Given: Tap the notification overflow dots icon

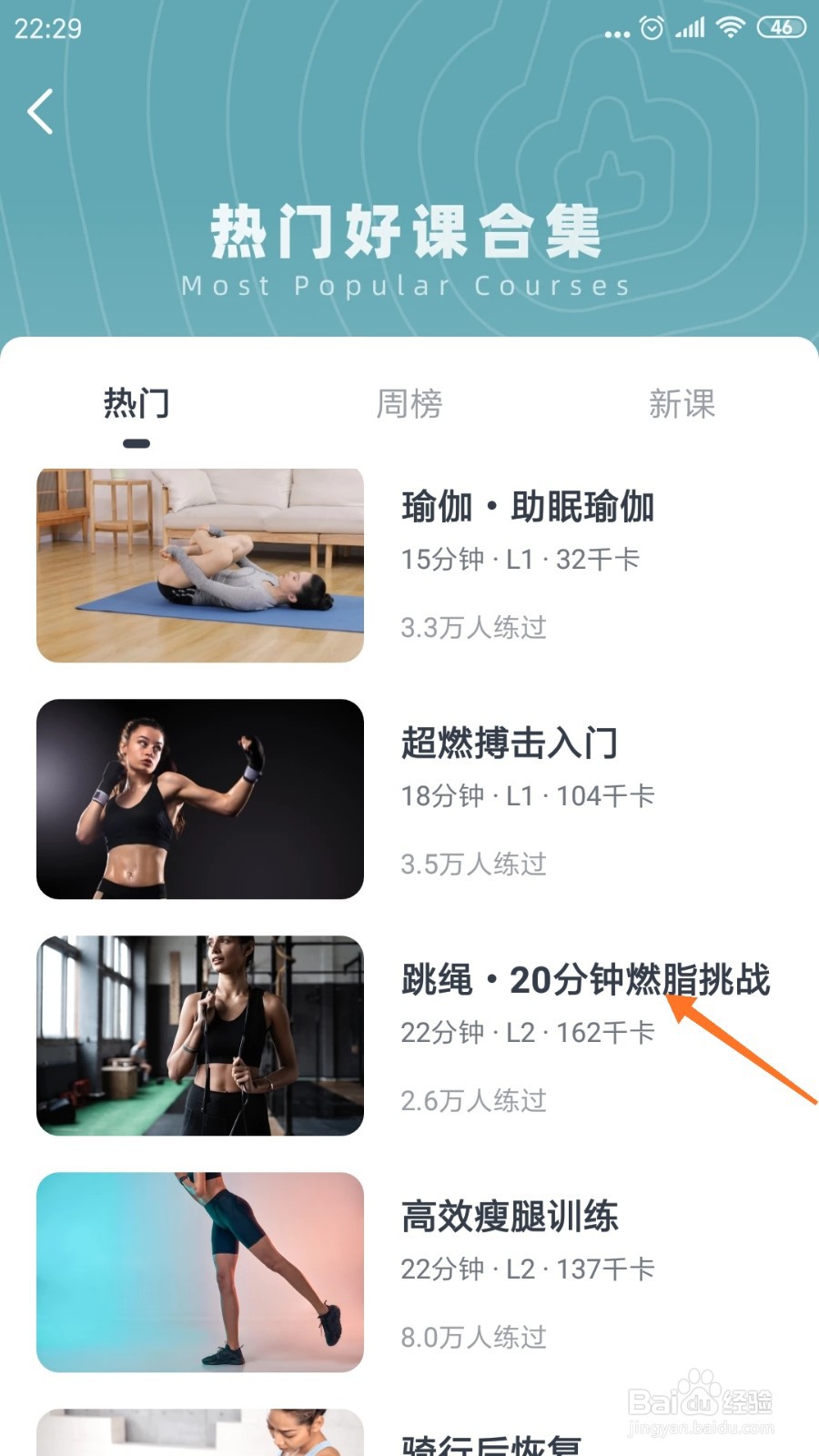Looking at the screenshot, I should click(617, 33).
